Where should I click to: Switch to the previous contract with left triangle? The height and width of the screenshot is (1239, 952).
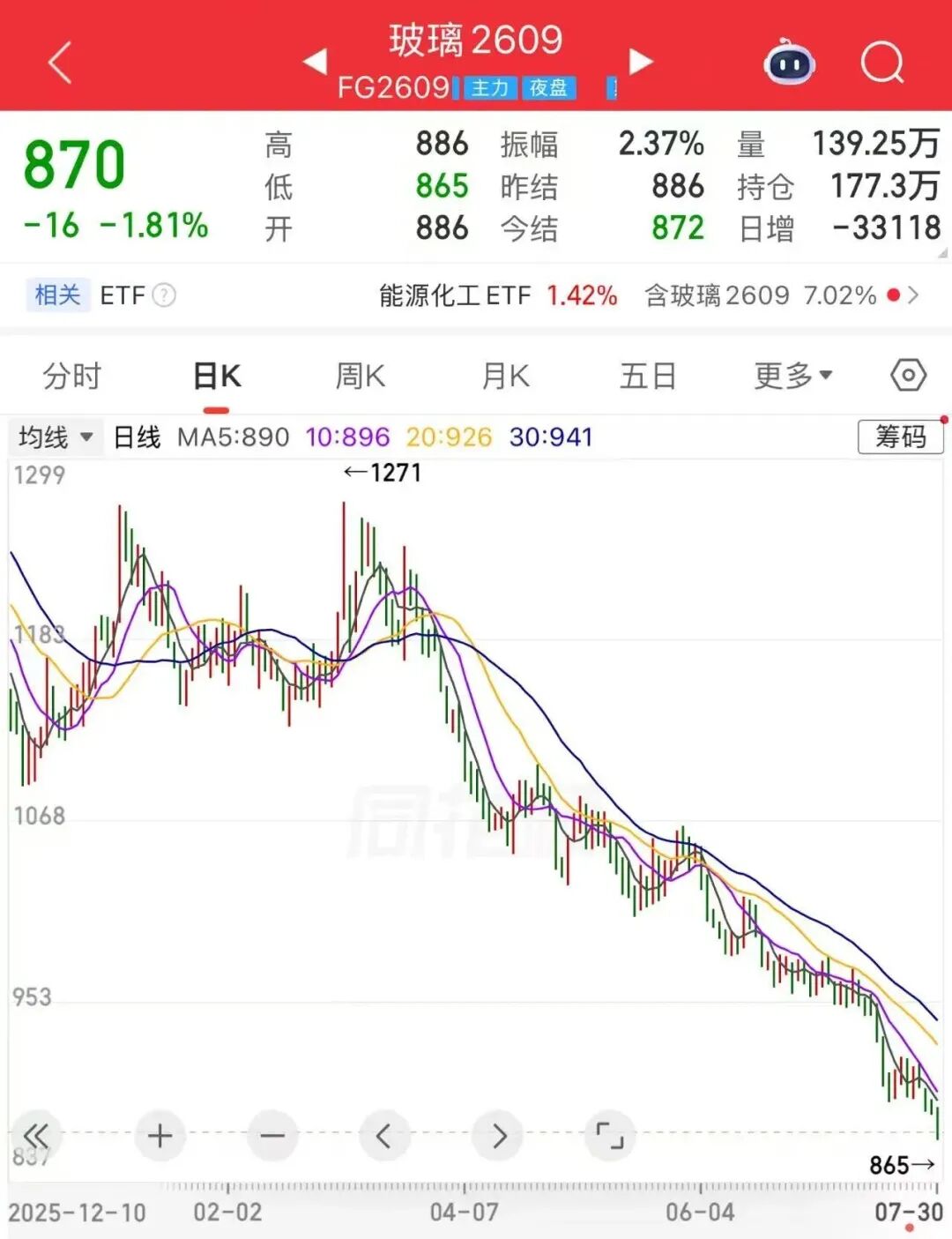(315, 62)
